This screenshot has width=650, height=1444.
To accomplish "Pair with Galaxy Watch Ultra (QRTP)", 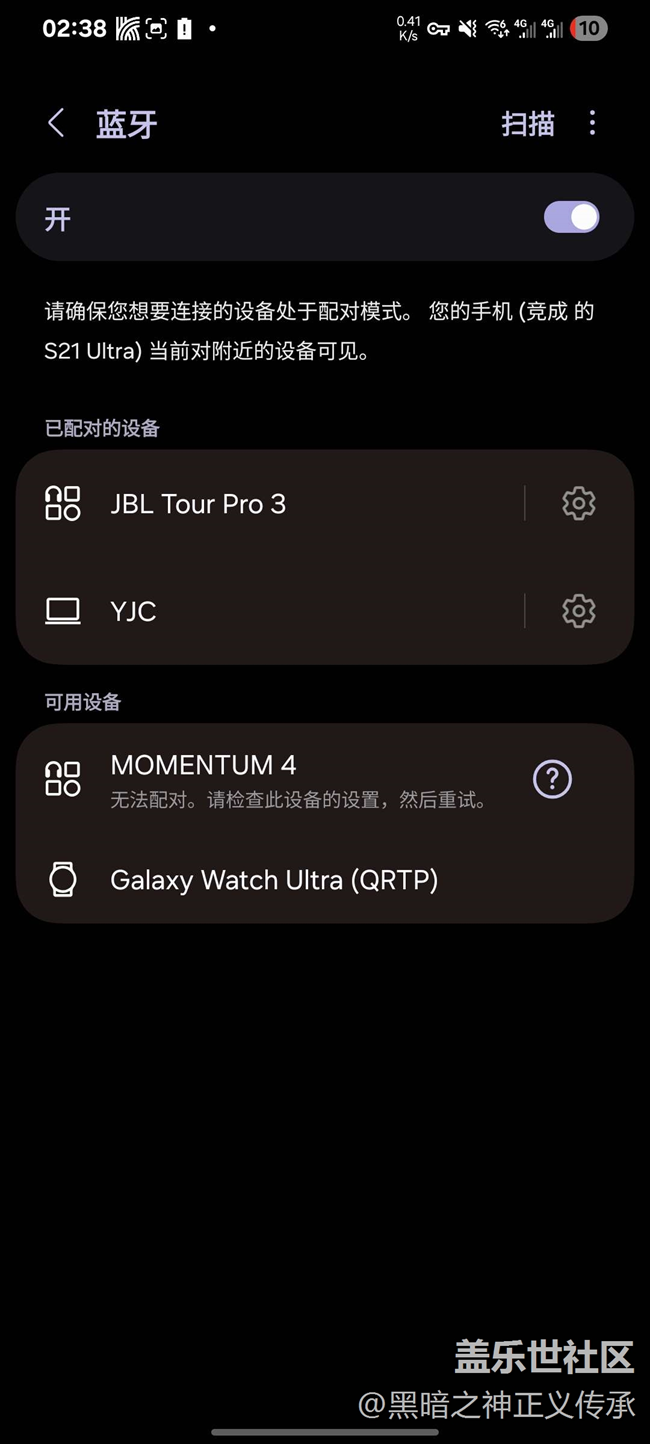I will tap(274, 880).
